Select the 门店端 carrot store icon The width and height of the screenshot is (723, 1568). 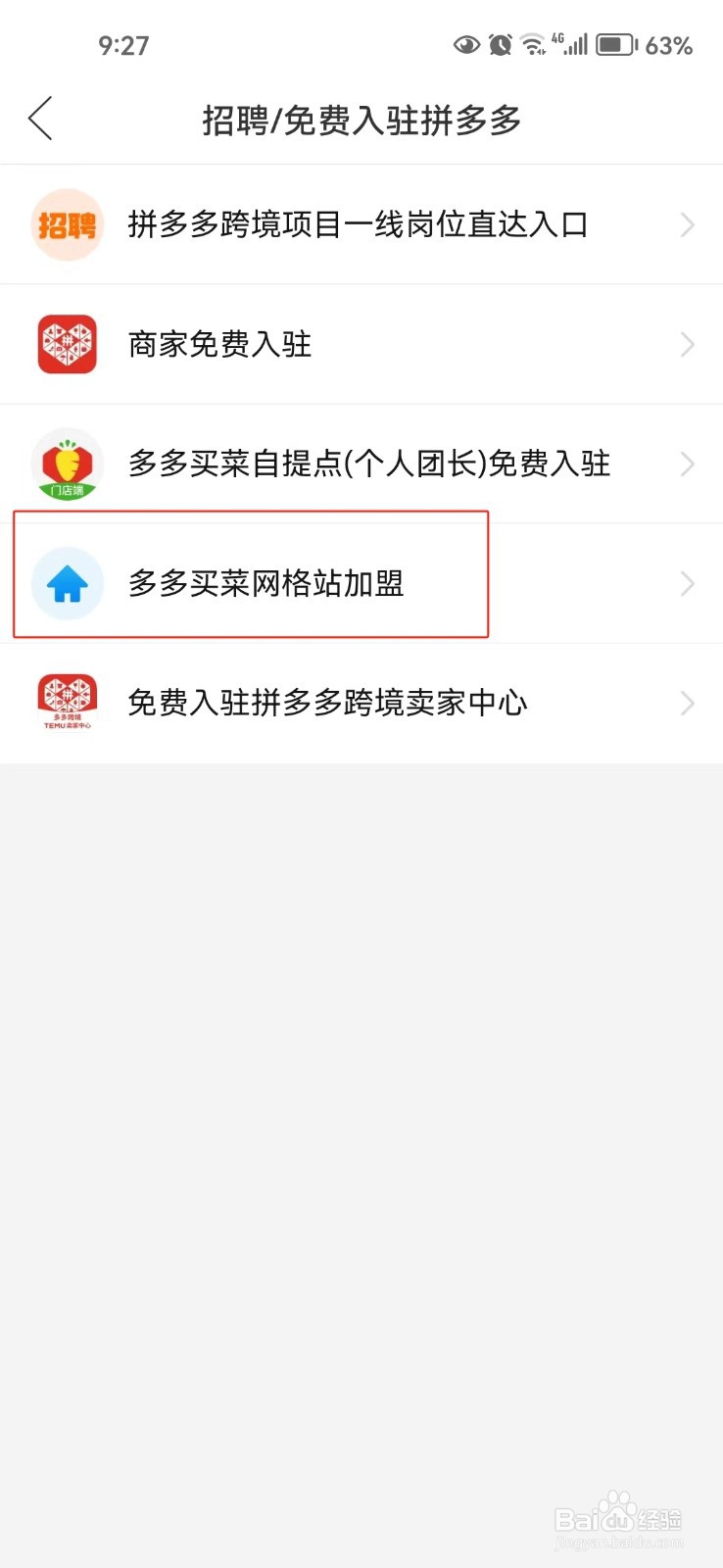[67, 464]
